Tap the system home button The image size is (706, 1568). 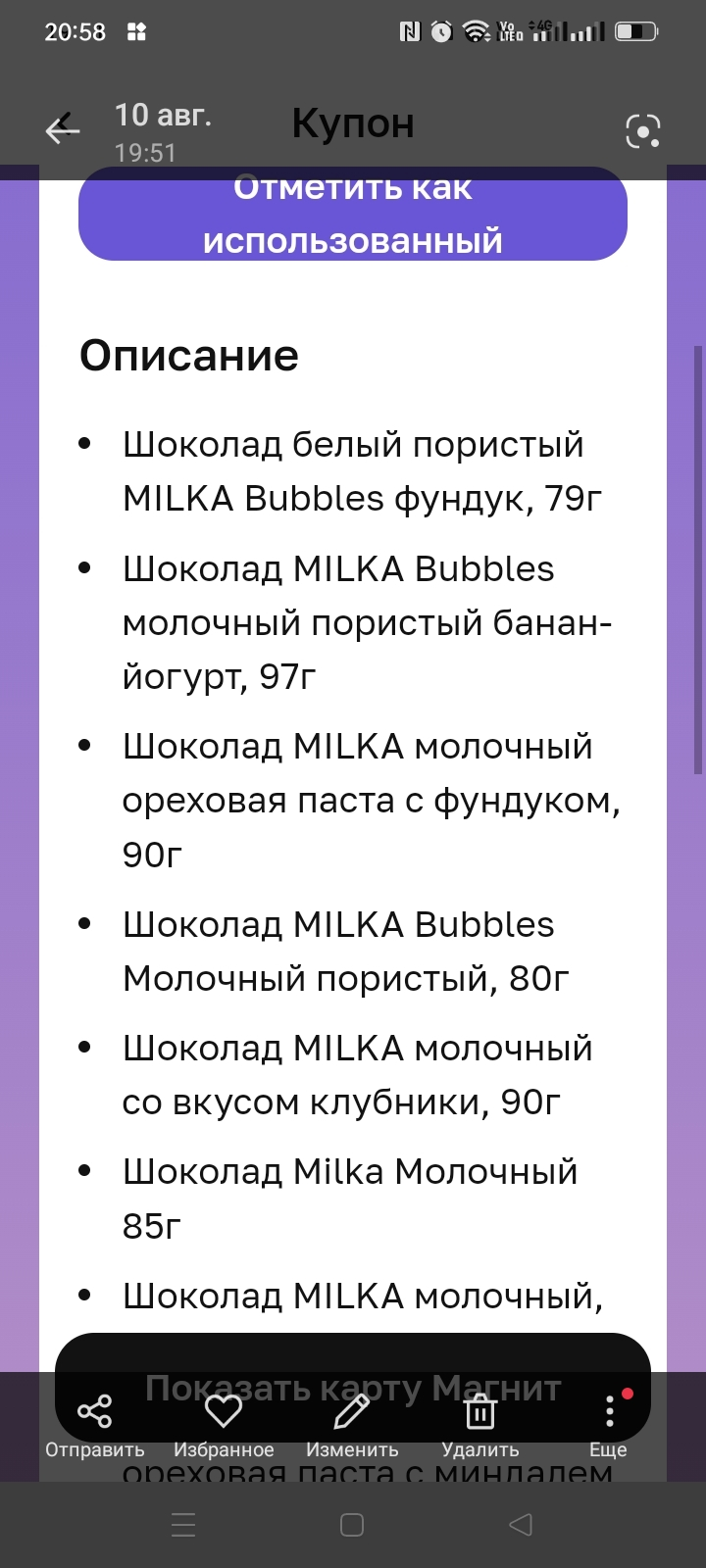point(352,1525)
